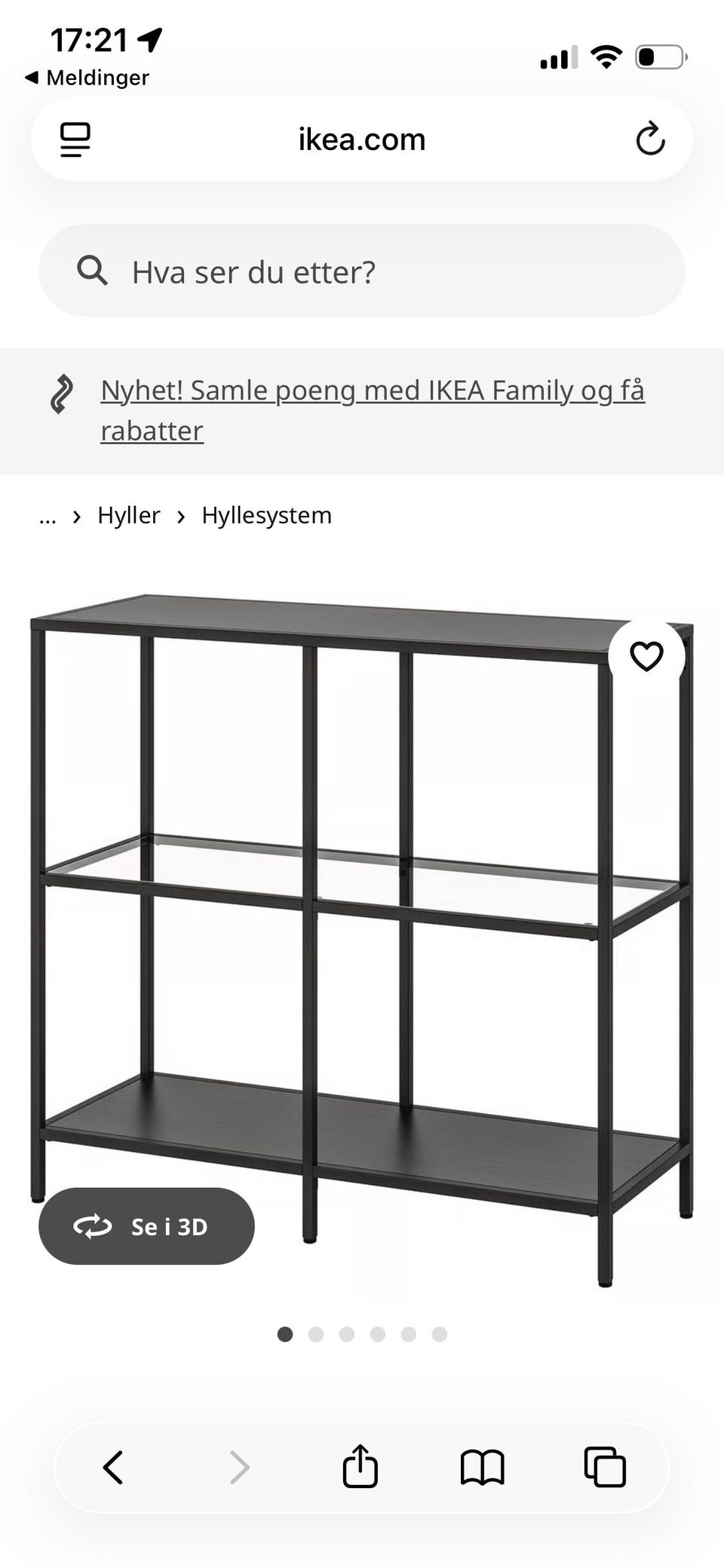
Task: Toggle 3D view with Se i 3D
Action: [146, 1226]
